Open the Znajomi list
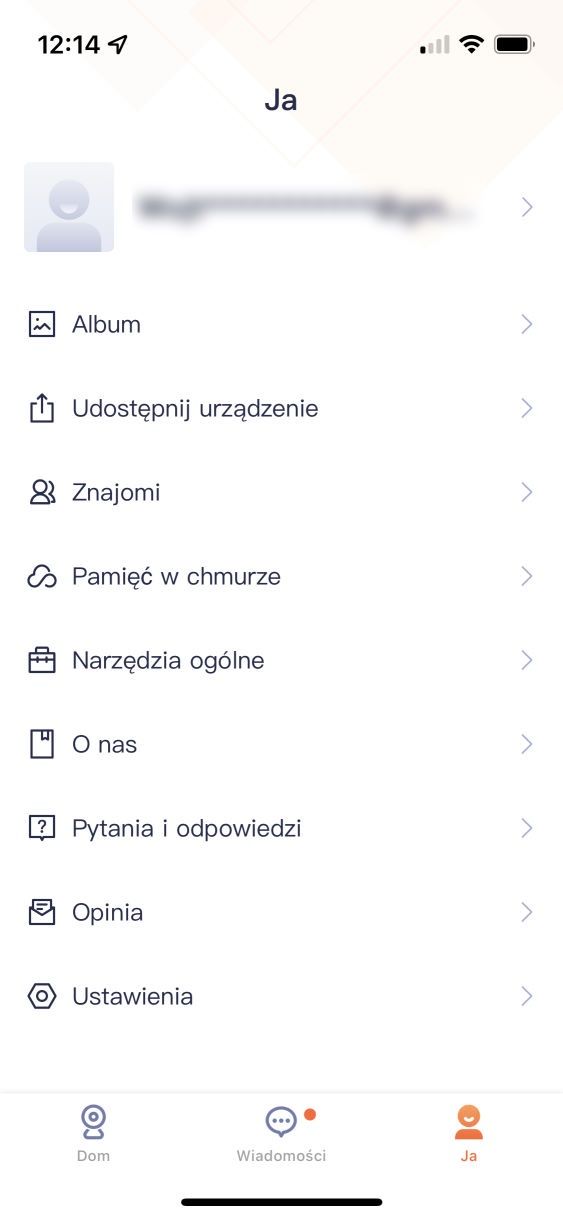 pos(281,492)
